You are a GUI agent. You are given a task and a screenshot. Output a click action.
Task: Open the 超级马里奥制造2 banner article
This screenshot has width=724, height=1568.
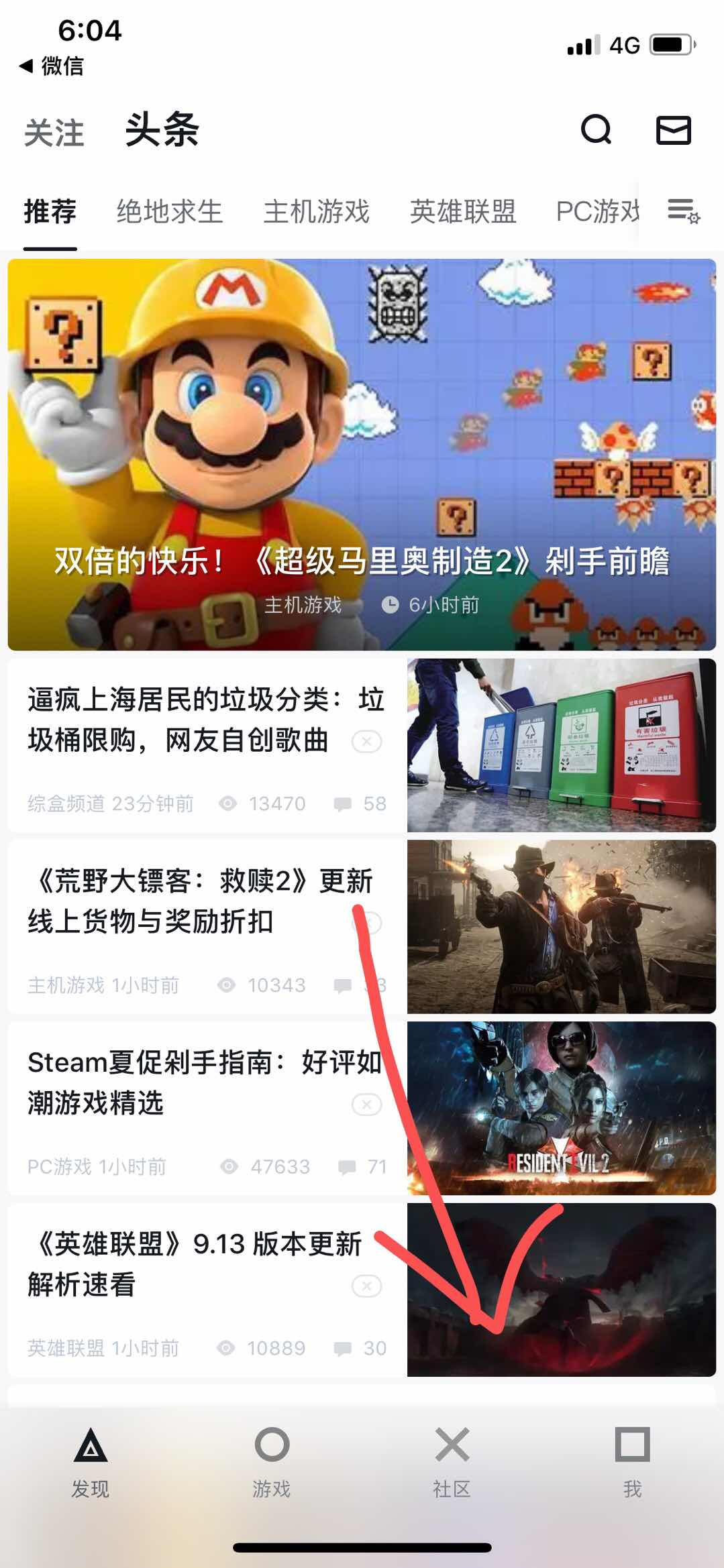click(362, 454)
